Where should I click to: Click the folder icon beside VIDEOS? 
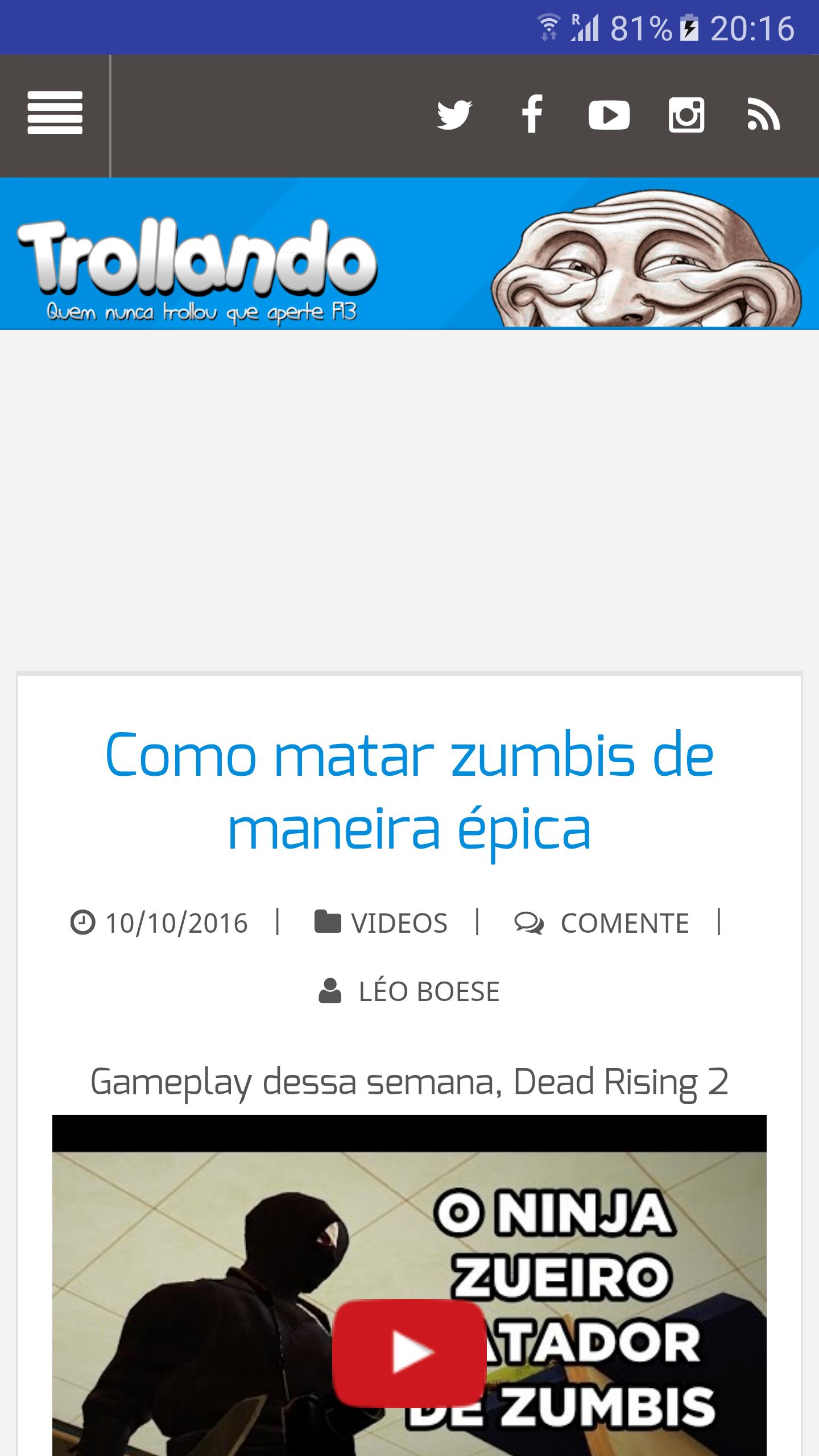(x=329, y=921)
